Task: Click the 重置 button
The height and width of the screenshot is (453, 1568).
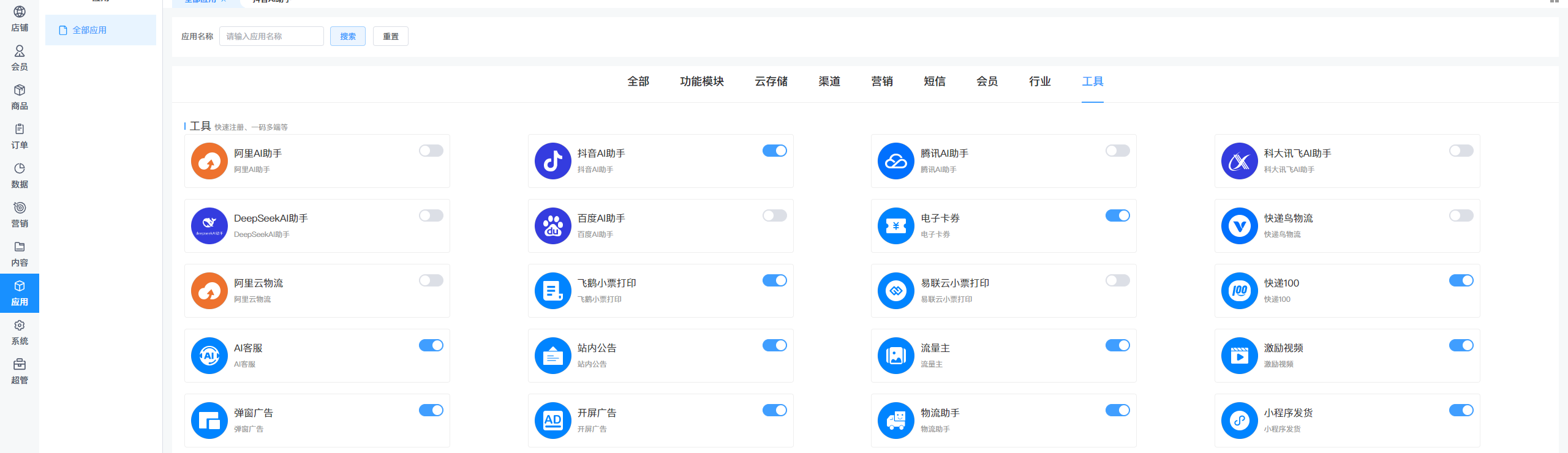Action: click(391, 36)
